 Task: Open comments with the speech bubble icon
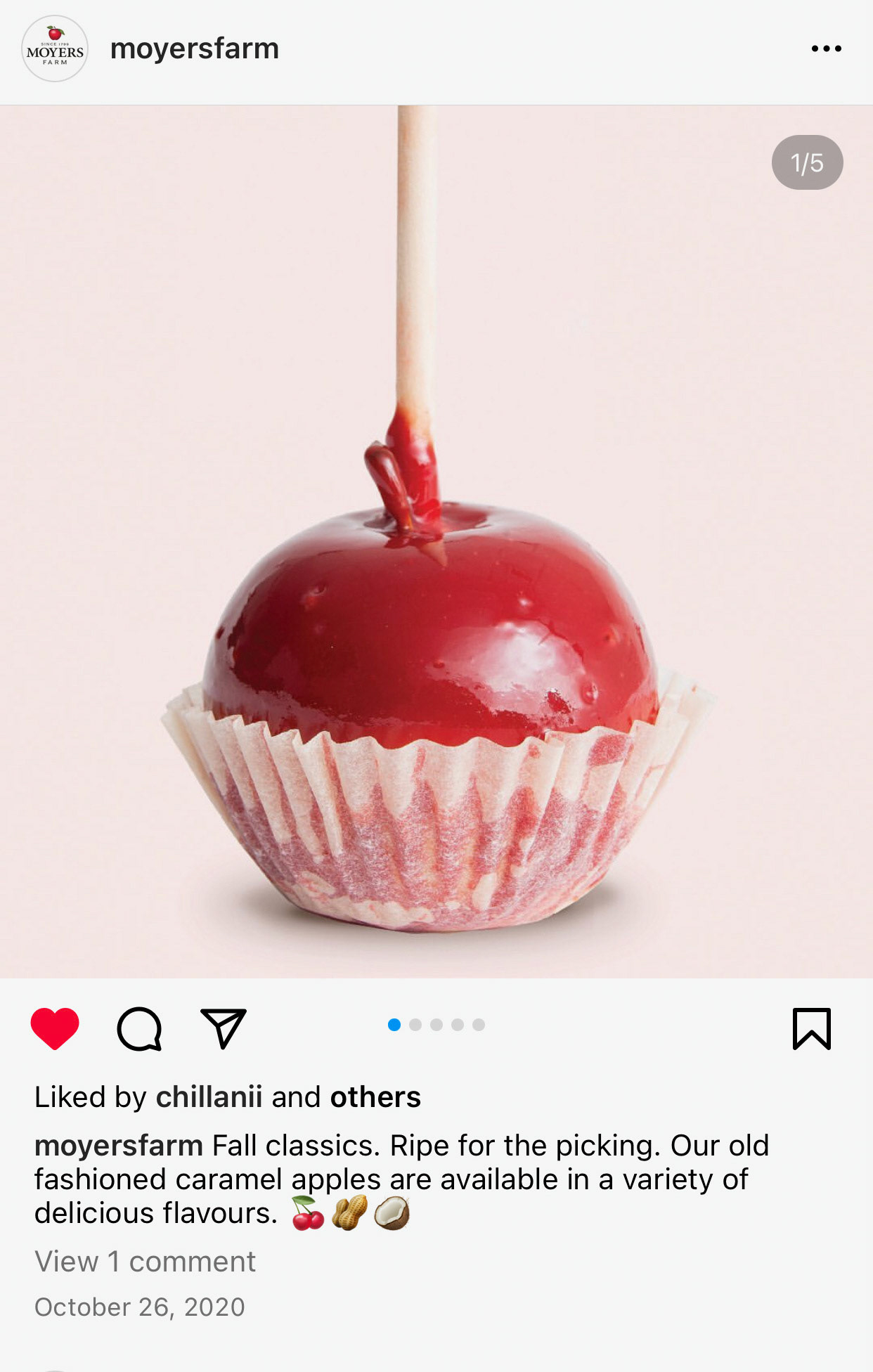click(139, 1029)
